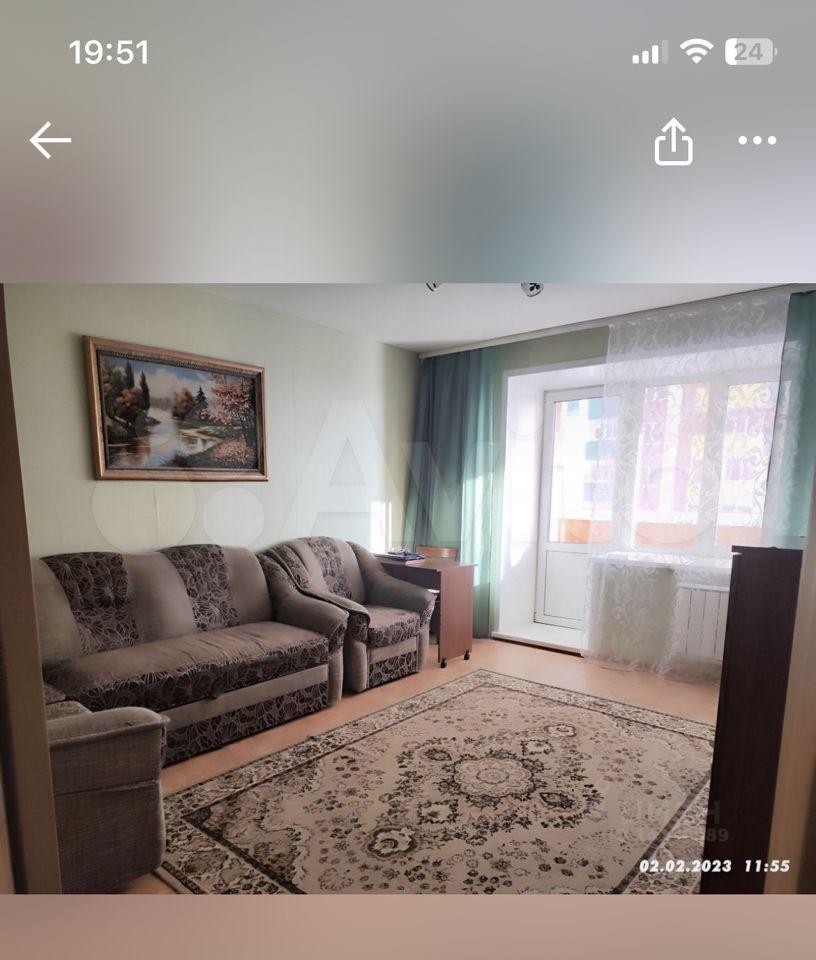
Task: Open the living room photo fullscreen
Action: pos(408,588)
